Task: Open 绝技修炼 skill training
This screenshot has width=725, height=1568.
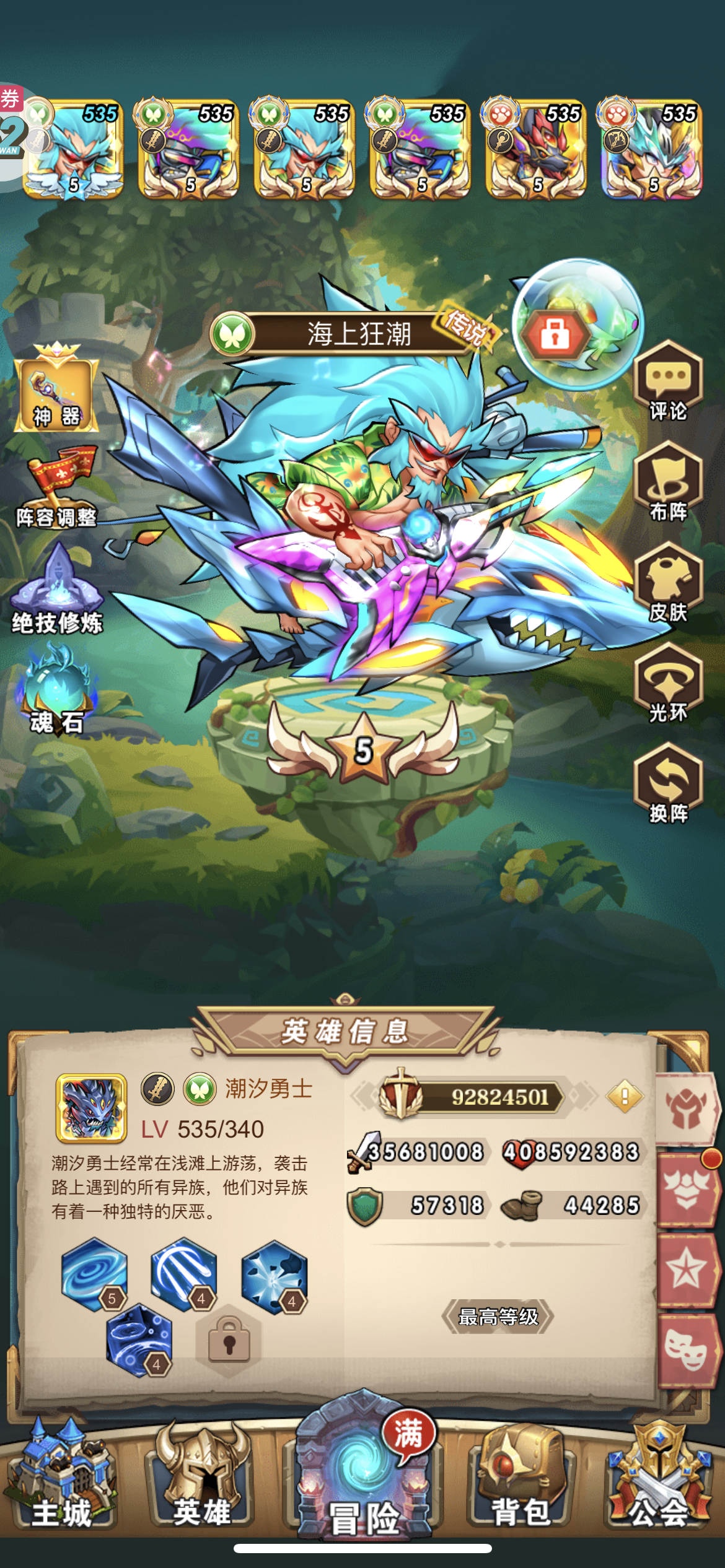Action: pos(57,590)
